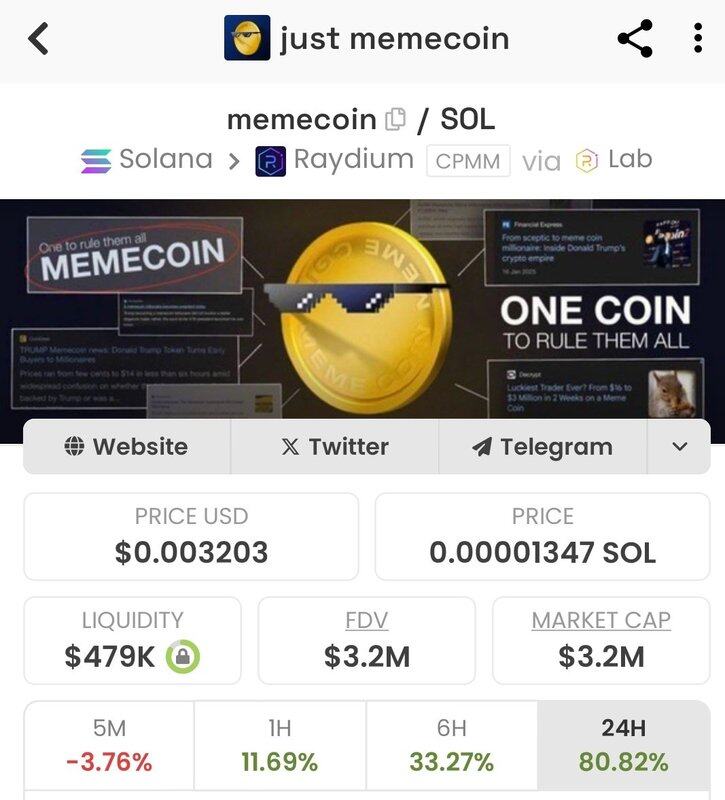Image resolution: width=725 pixels, height=800 pixels.
Task: Open the Telegram group link
Action: click(542, 447)
